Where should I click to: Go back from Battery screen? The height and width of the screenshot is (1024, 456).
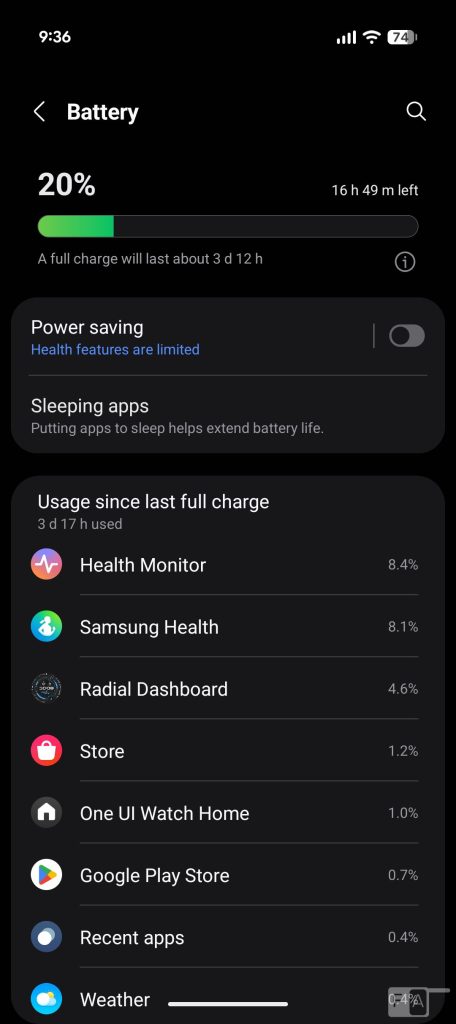click(40, 112)
